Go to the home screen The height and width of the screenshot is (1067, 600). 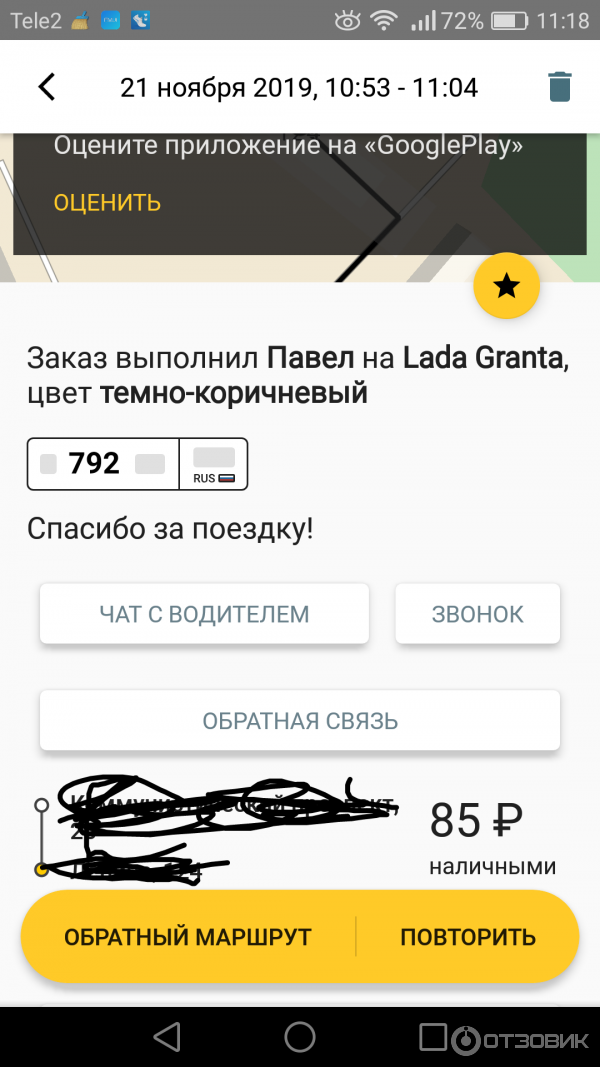tap(300, 1036)
